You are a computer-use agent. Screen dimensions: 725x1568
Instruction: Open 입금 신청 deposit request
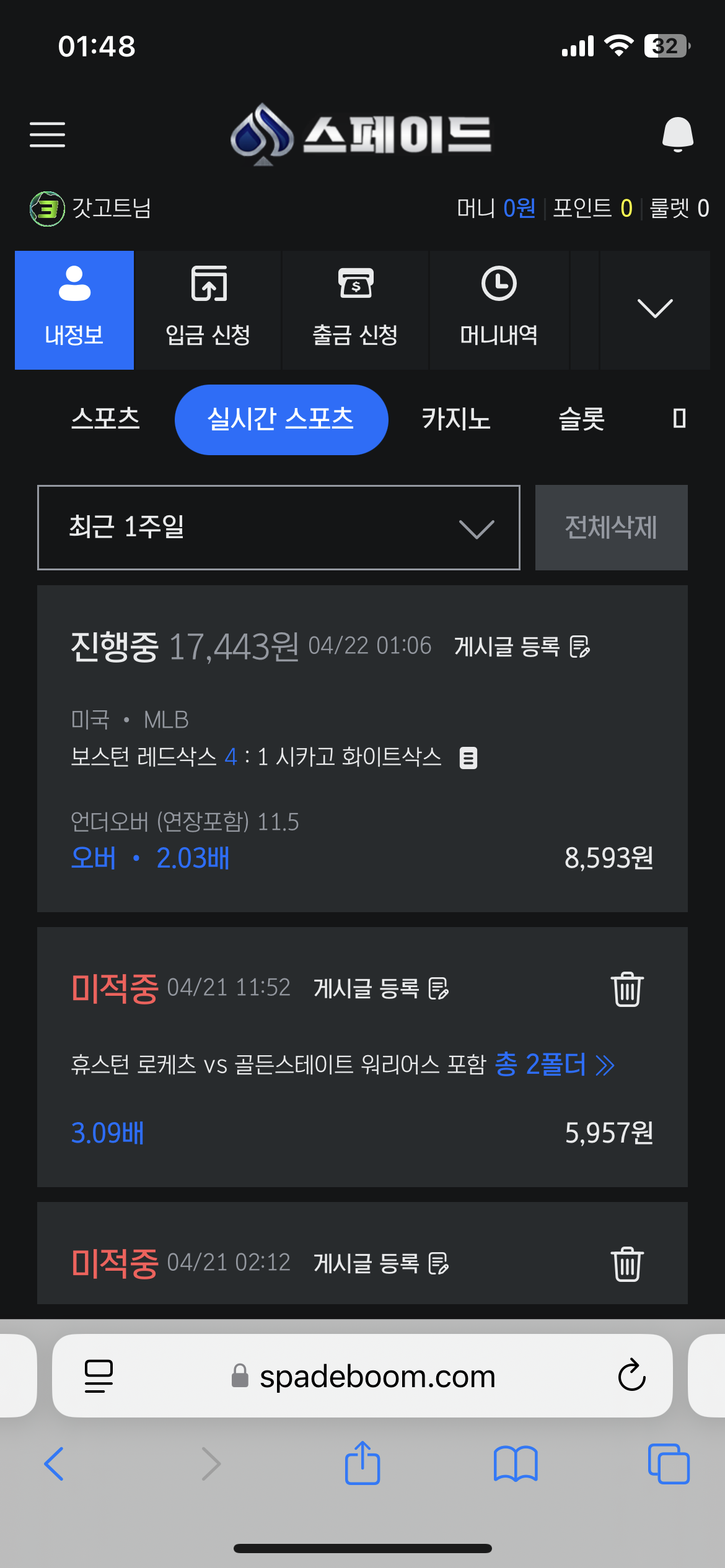pos(208,310)
